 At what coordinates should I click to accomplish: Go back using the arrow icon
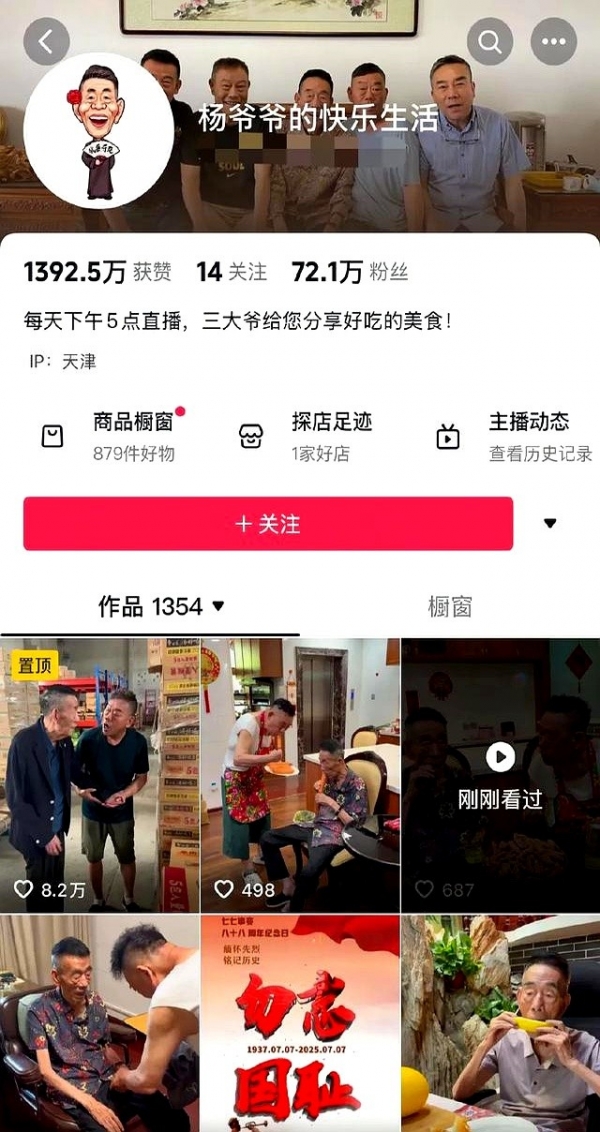(46, 42)
